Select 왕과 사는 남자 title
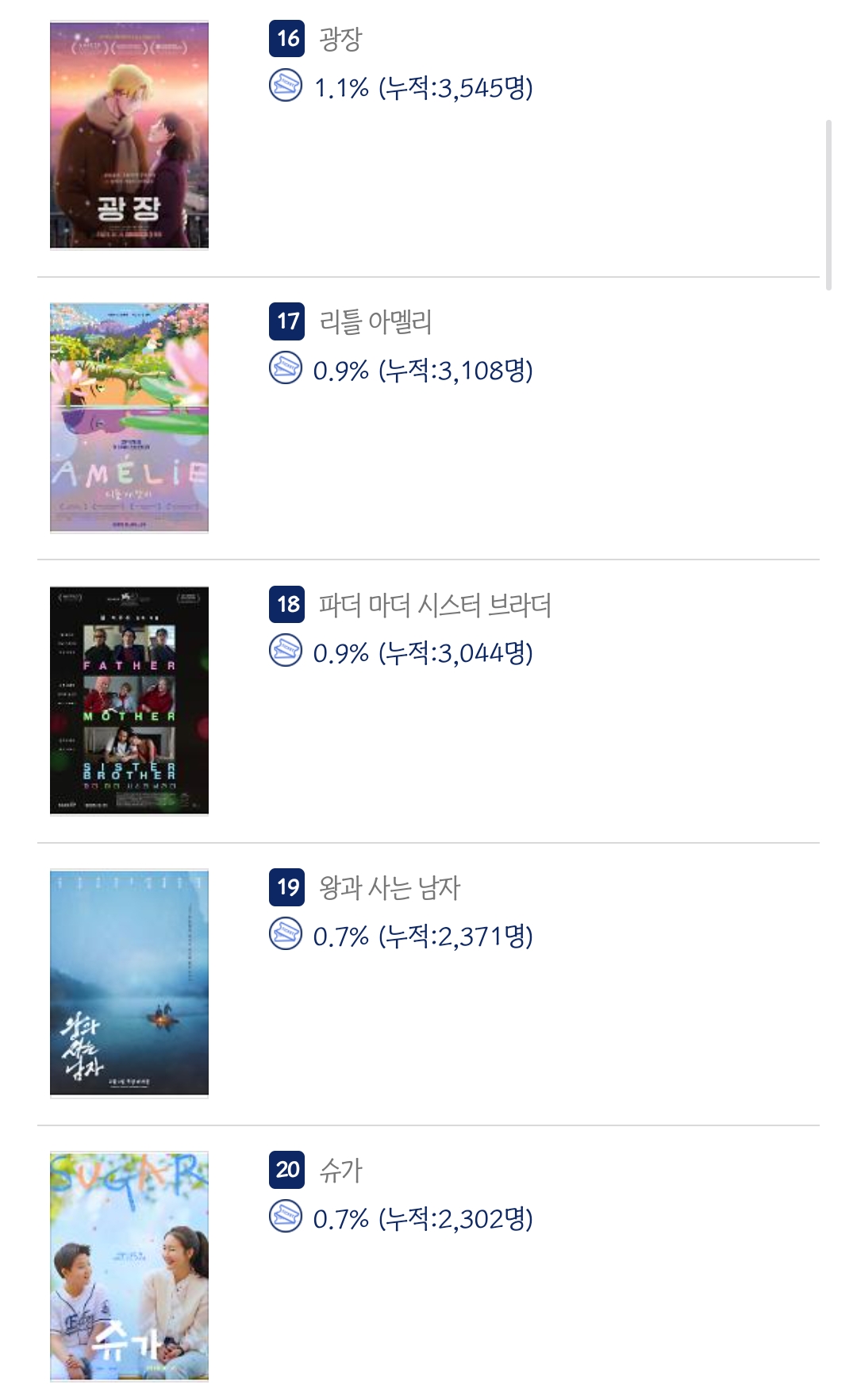This screenshot has height=1400, width=857. (x=389, y=887)
